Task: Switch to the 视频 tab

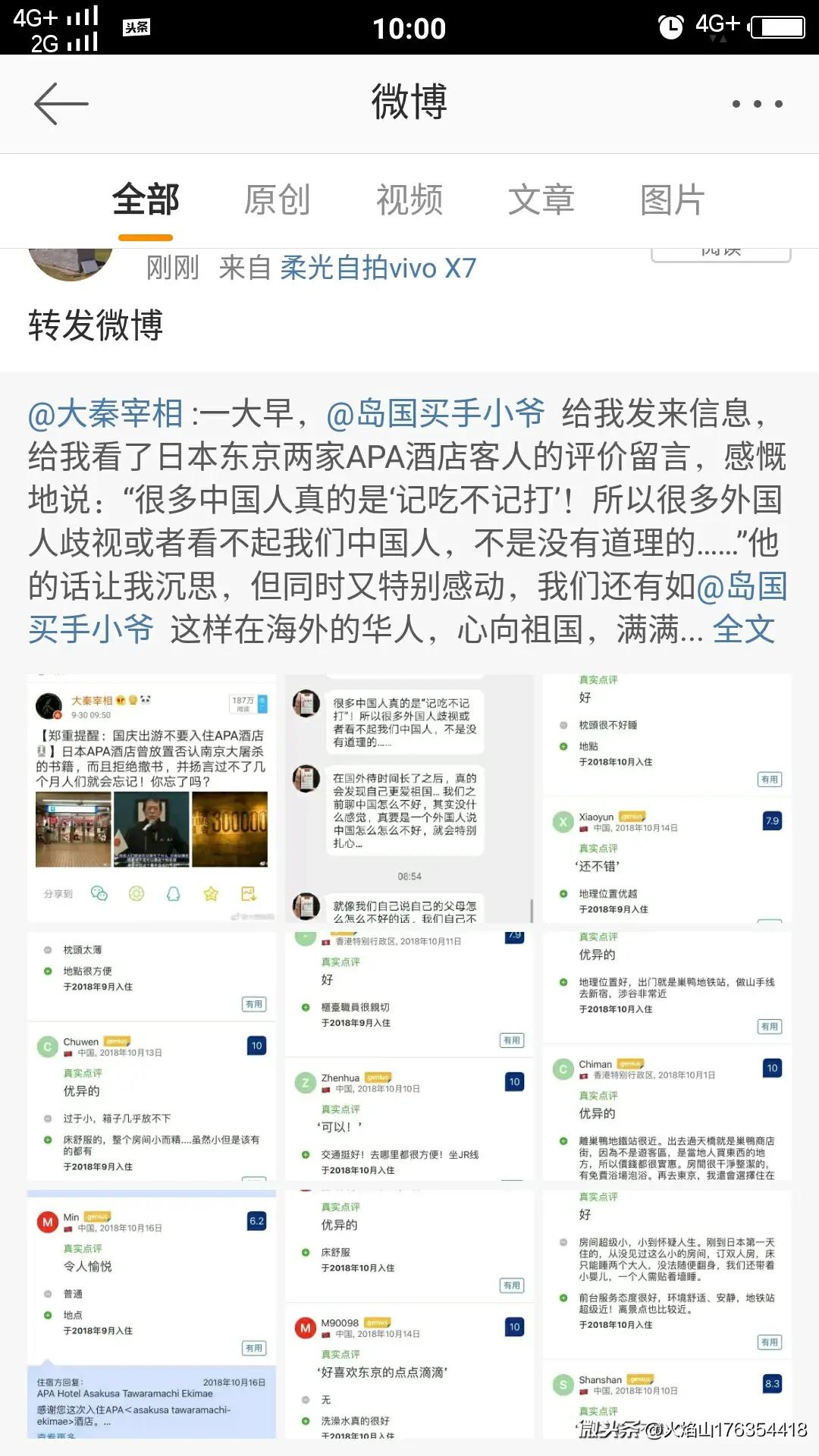Action: pyautogui.click(x=409, y=200)
